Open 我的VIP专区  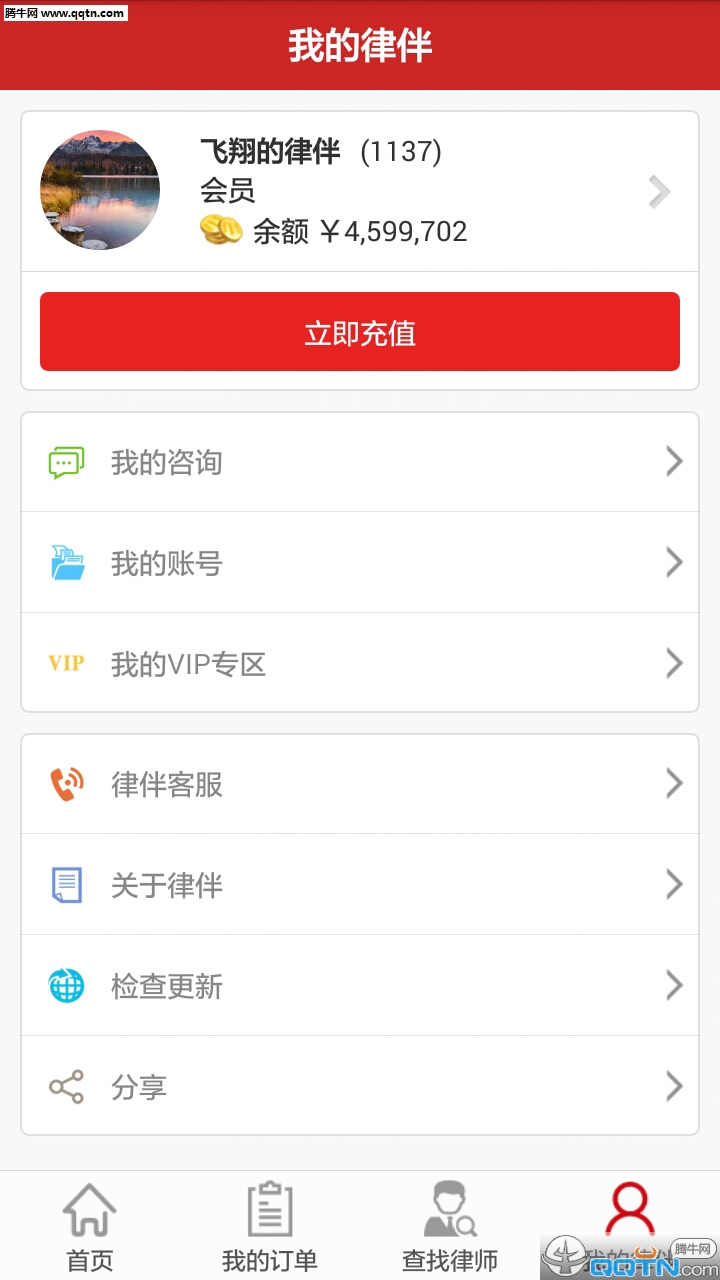click(x=360, y=663)
